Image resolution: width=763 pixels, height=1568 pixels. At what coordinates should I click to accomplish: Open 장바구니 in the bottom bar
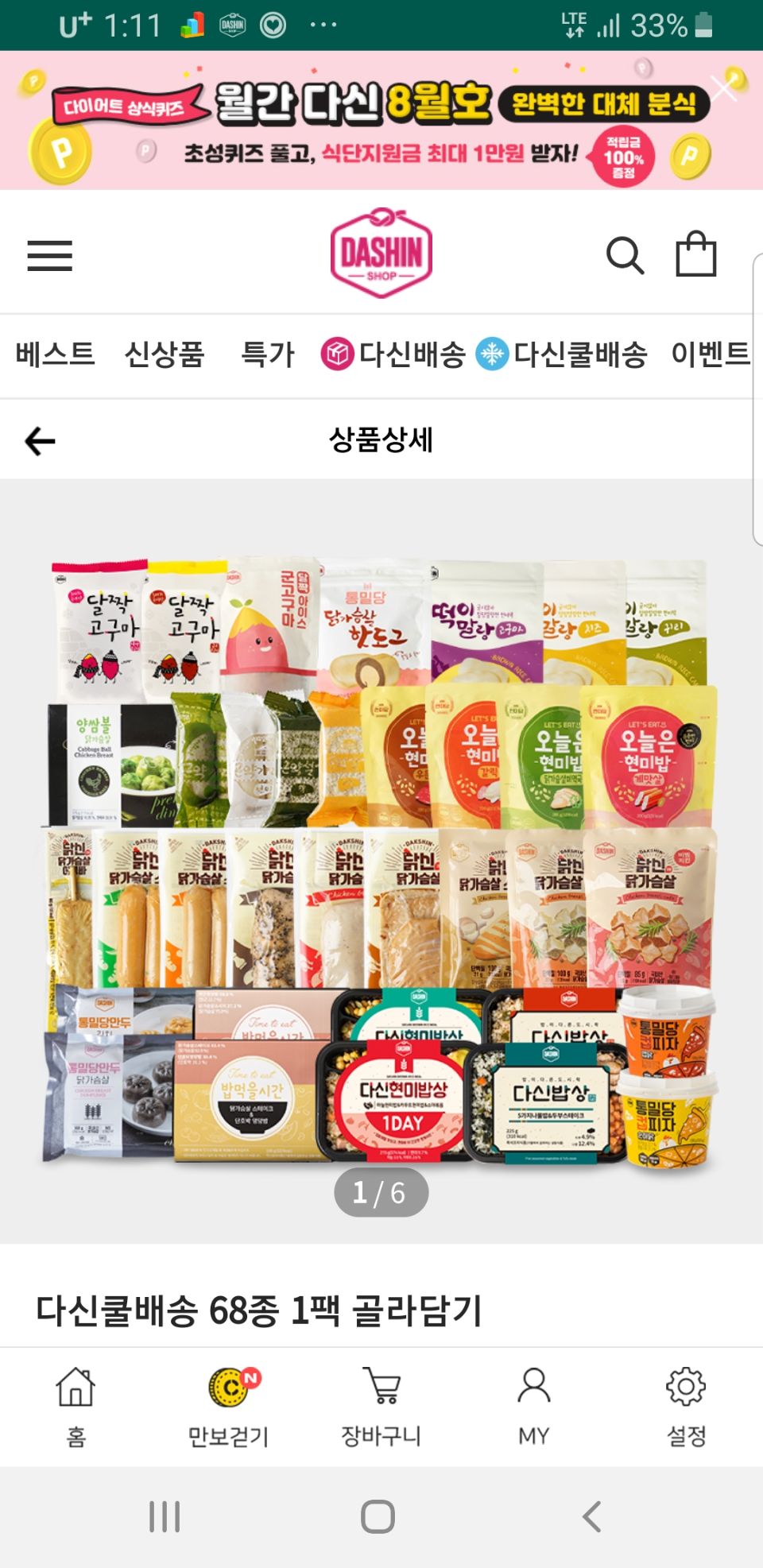point(381,1405)
